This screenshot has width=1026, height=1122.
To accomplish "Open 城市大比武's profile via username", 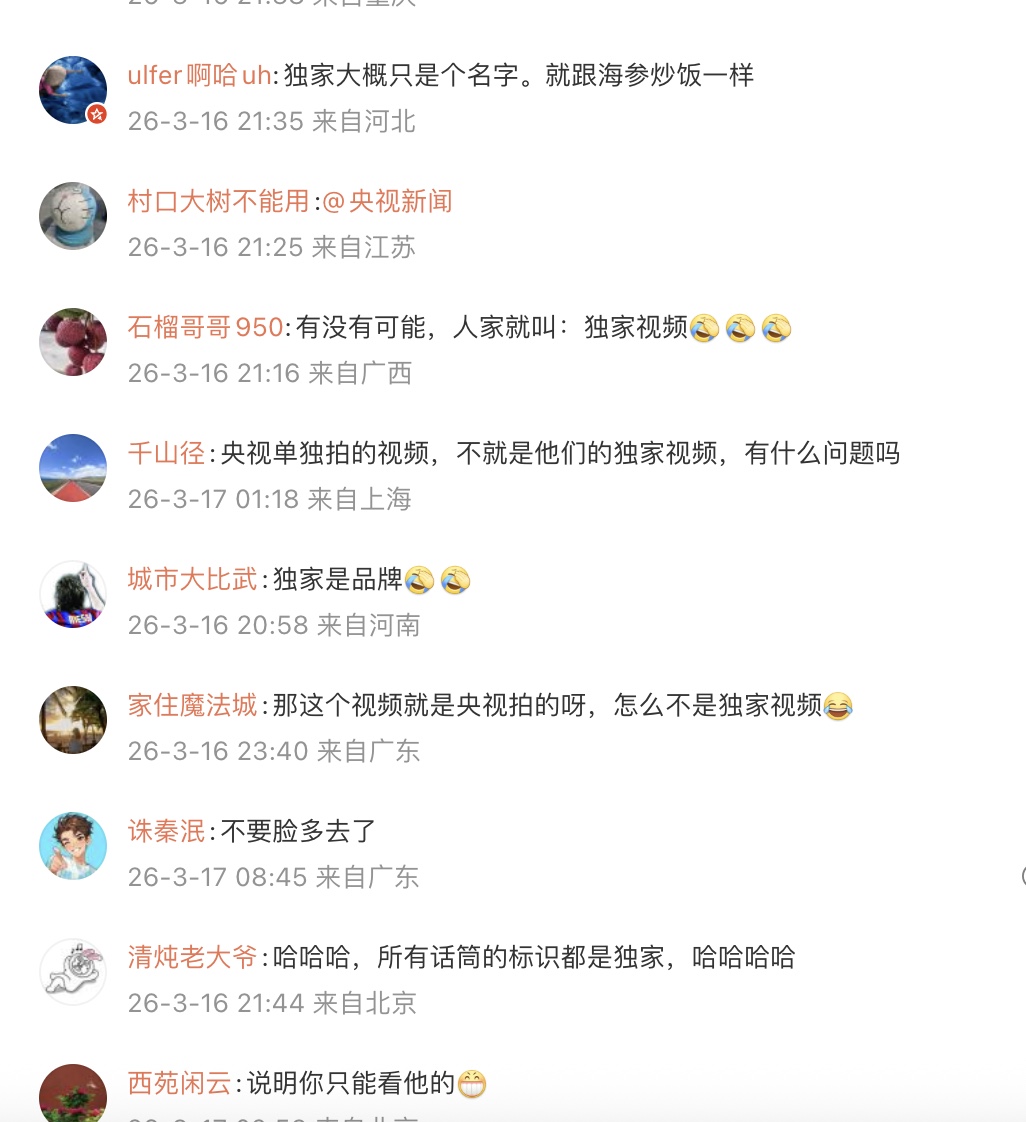I will click(x=192, y=580).
